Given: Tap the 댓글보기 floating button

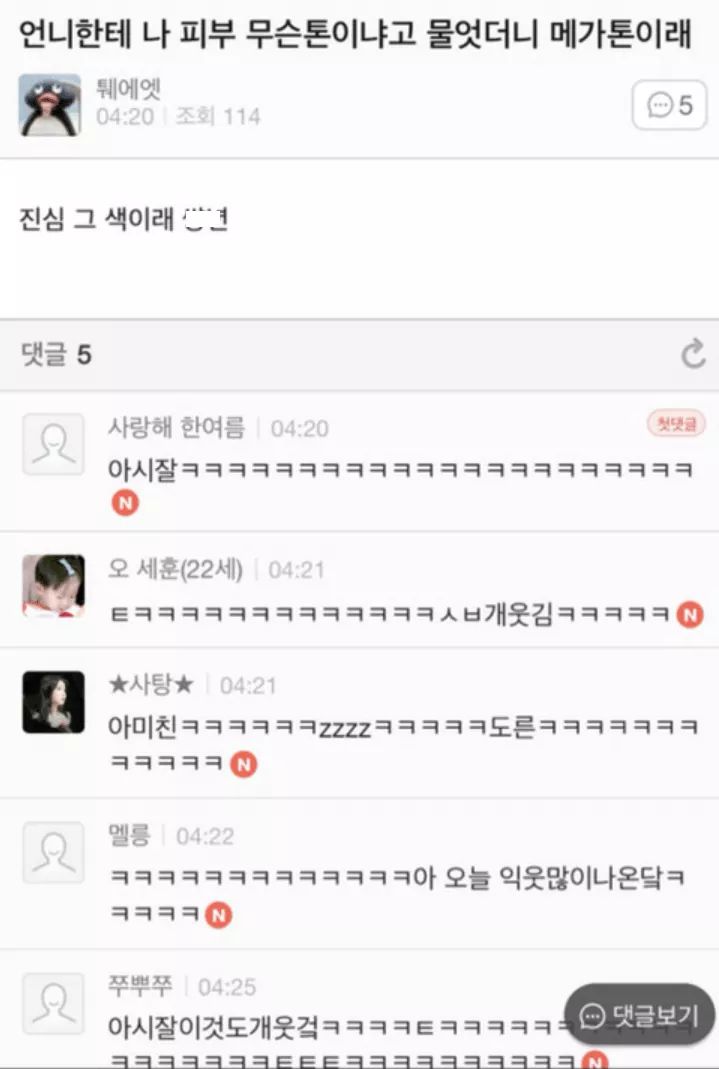Looking at the screenshot, I should click(x=639, y=1015).
